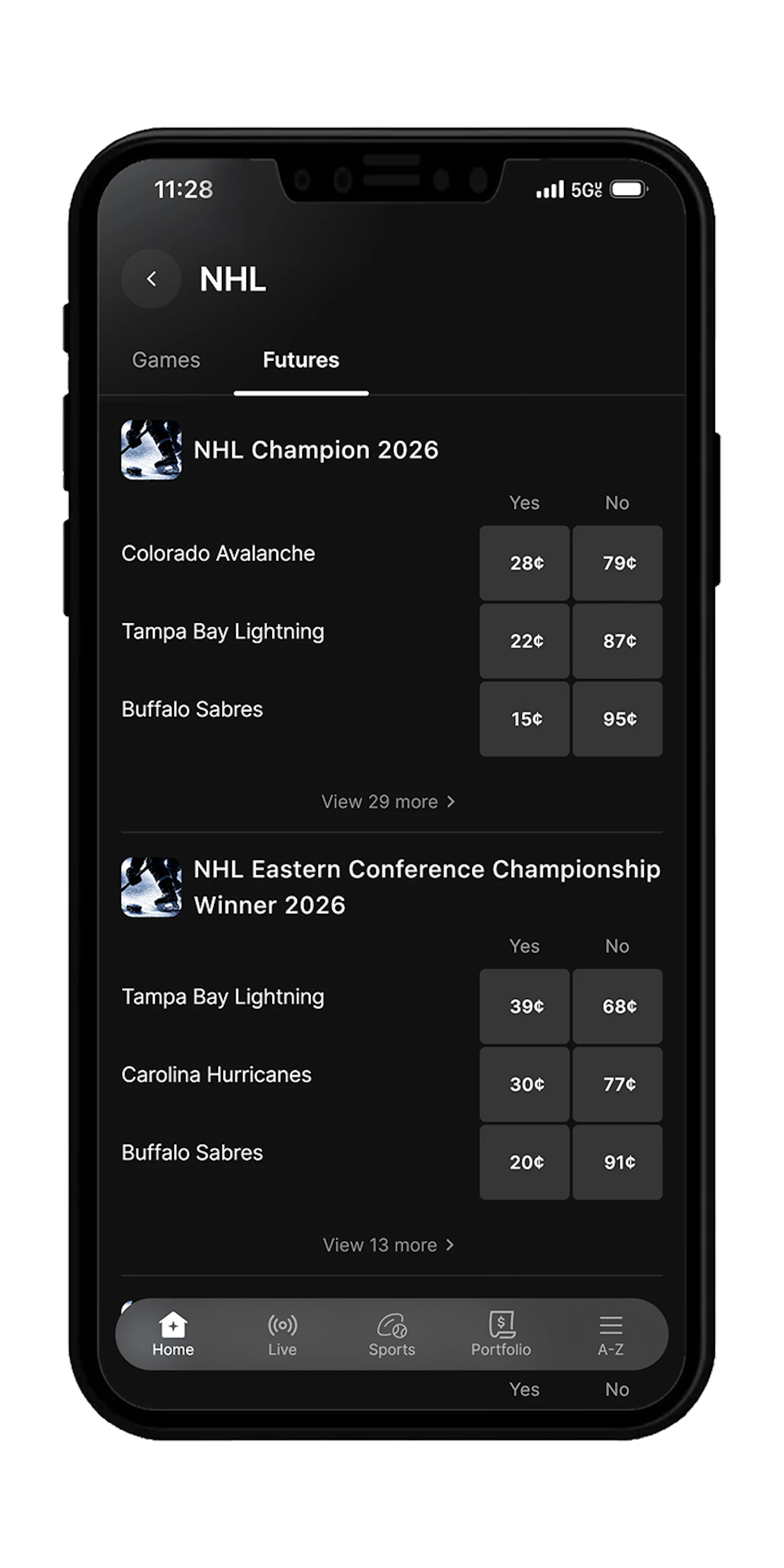The image size is (784, 1568).
Task: Open NHL Eastern Conference Championship Winner 2026
Action: [x=426, y=887]
